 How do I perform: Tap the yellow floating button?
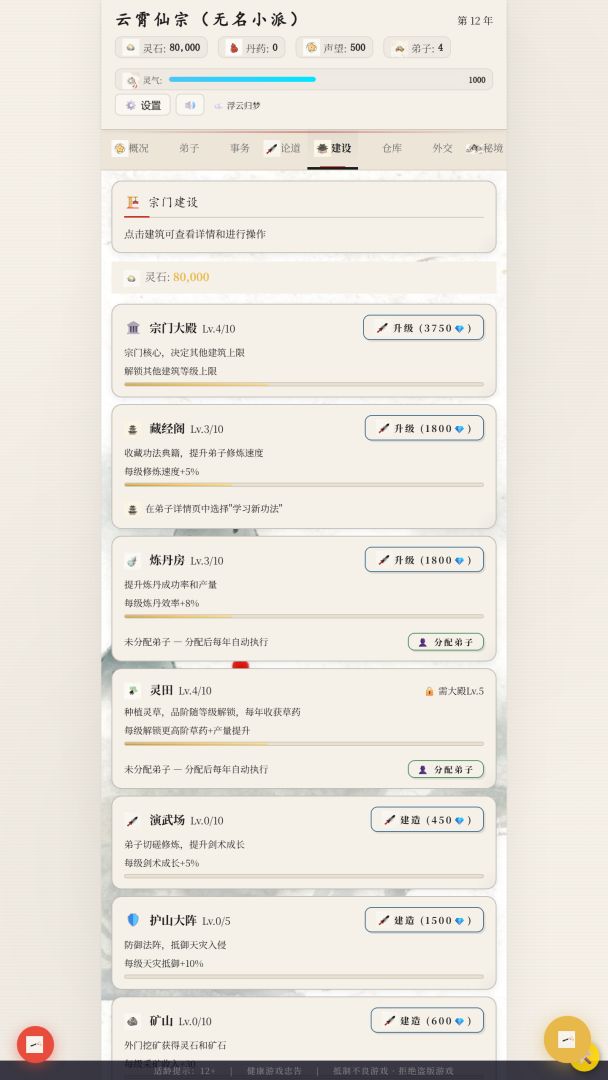(x=567, y=1039)
